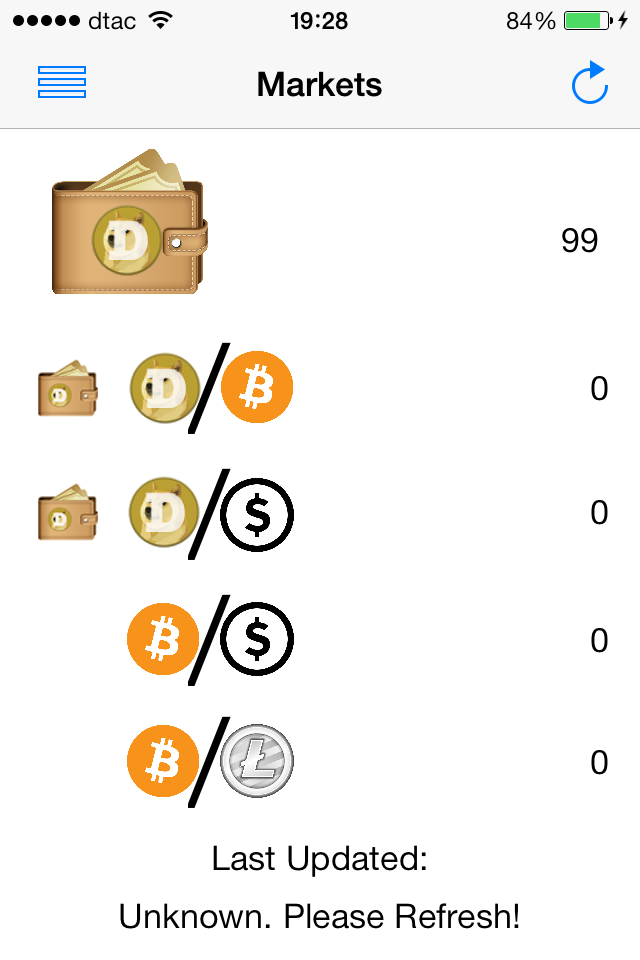This screenshot has width=640, height=960.
Task: Refresh the market prices
Action: click(590, 83)
